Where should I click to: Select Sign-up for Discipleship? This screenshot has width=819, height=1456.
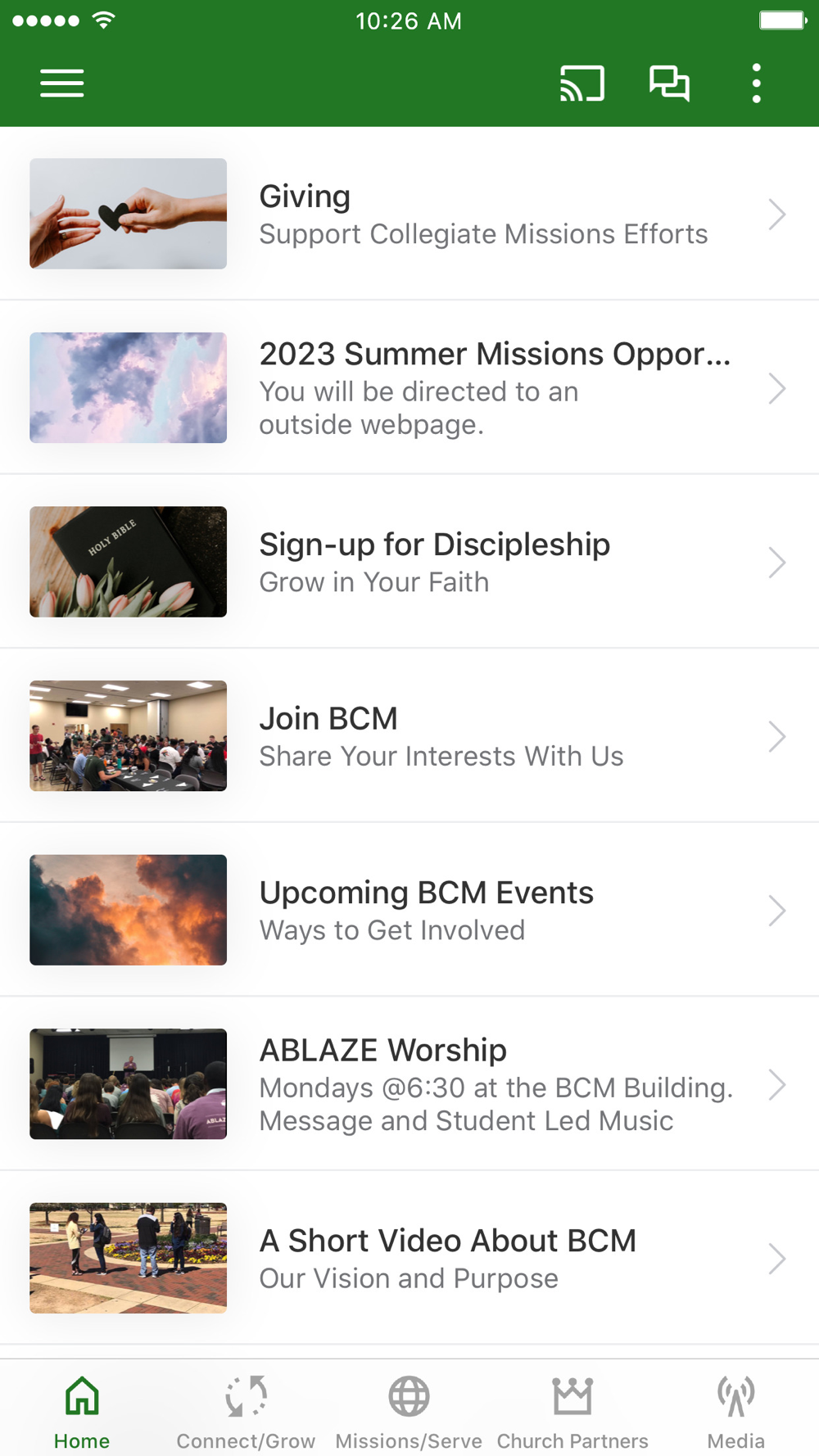coord(409,562)
